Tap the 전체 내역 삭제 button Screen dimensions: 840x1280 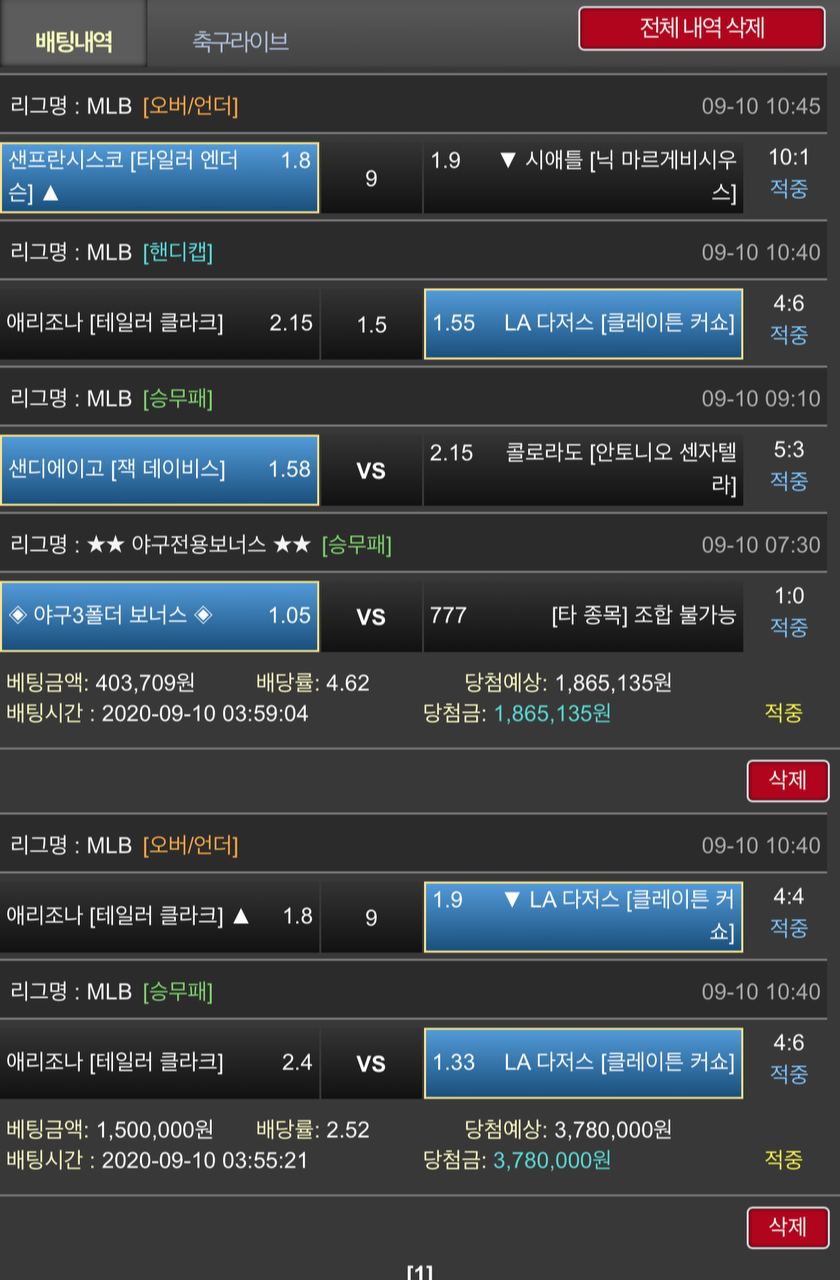[x=702, y=28]
